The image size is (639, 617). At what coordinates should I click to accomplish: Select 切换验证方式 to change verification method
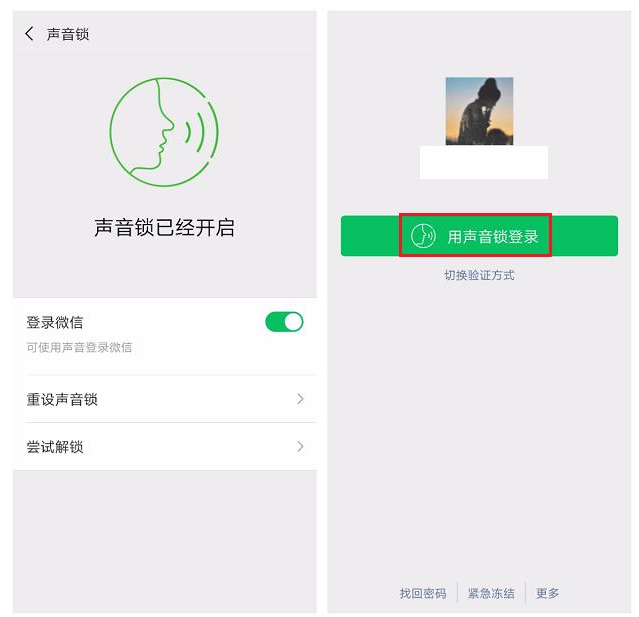479,275
